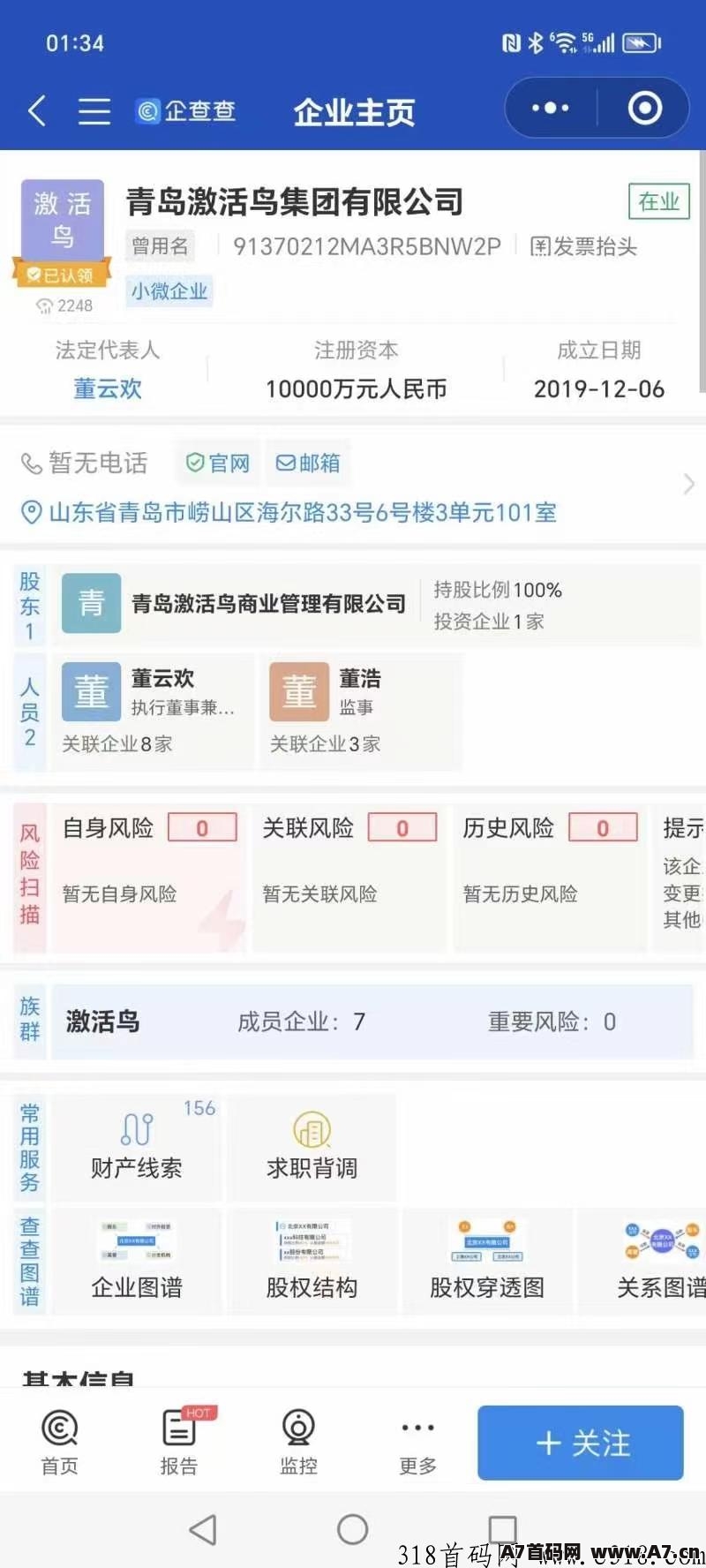Open the 激活鸟 group row
The height and width of the screenshot is (1568, 706).
372,1021
